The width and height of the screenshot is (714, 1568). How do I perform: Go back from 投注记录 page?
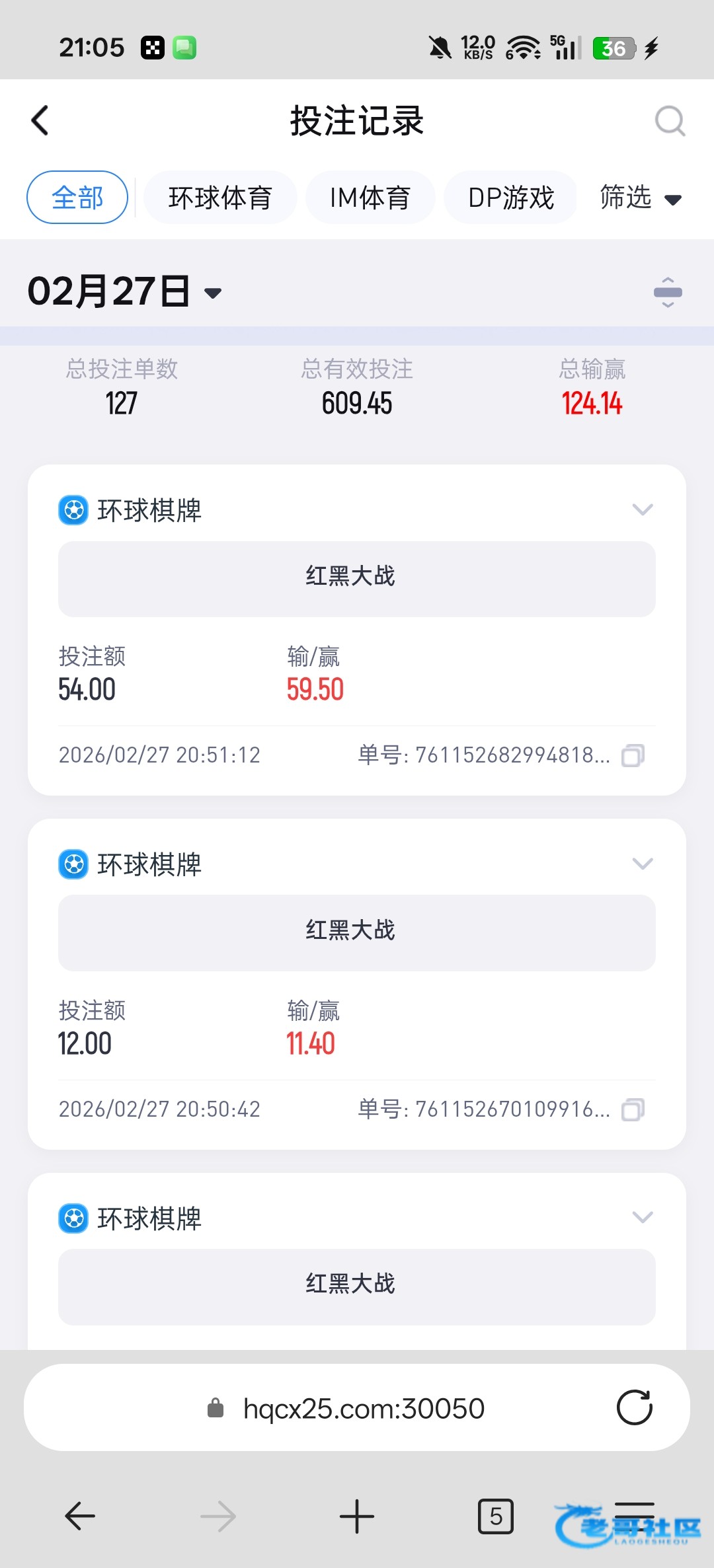40,121
